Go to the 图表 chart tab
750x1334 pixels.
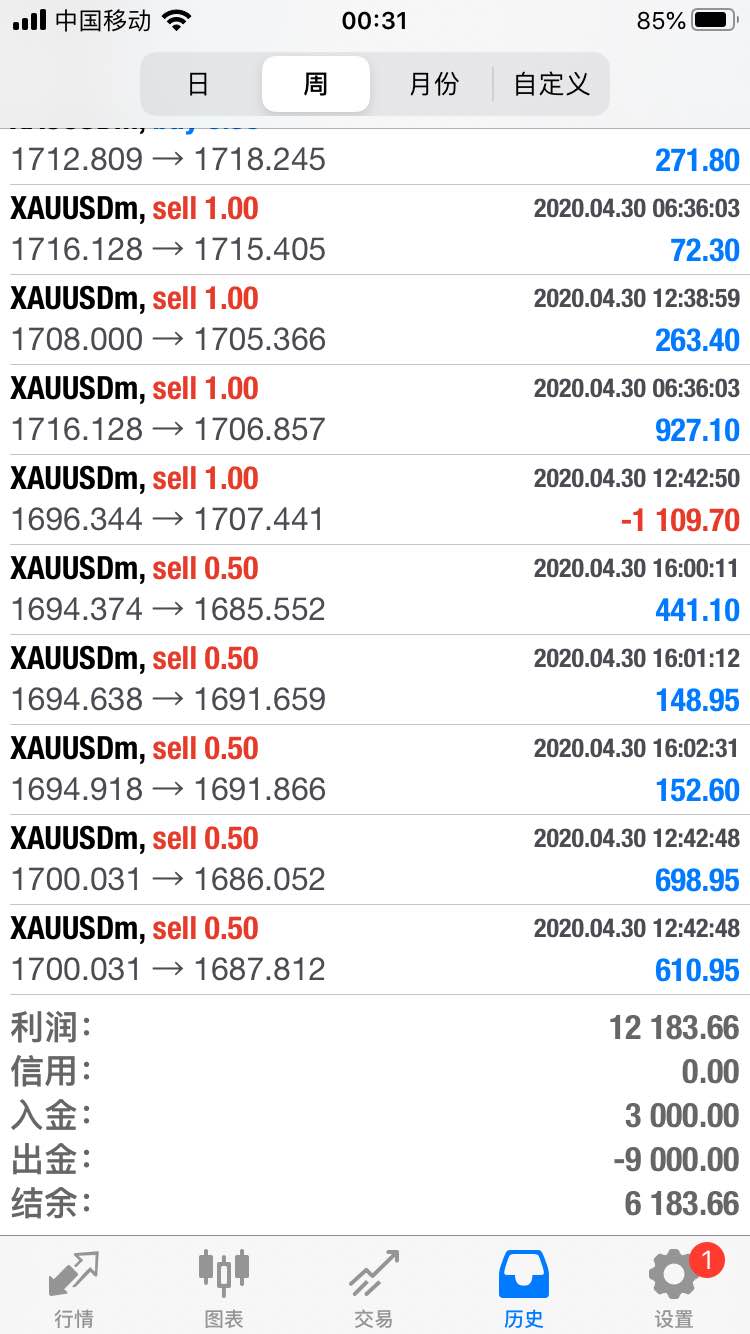pyautogui.click(x=224, y=1288)
